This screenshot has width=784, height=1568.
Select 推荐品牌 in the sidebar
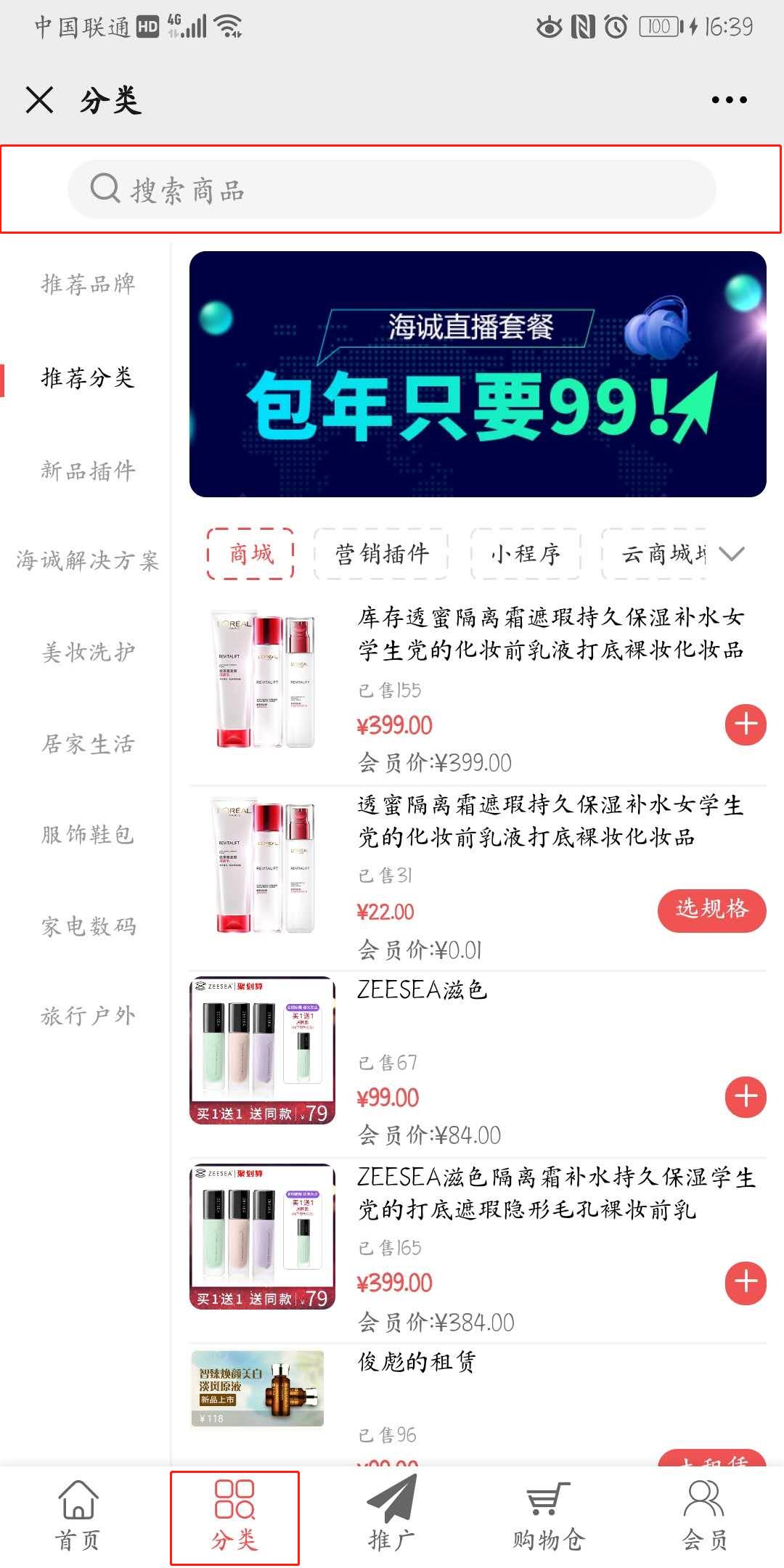tap(88, 284)
